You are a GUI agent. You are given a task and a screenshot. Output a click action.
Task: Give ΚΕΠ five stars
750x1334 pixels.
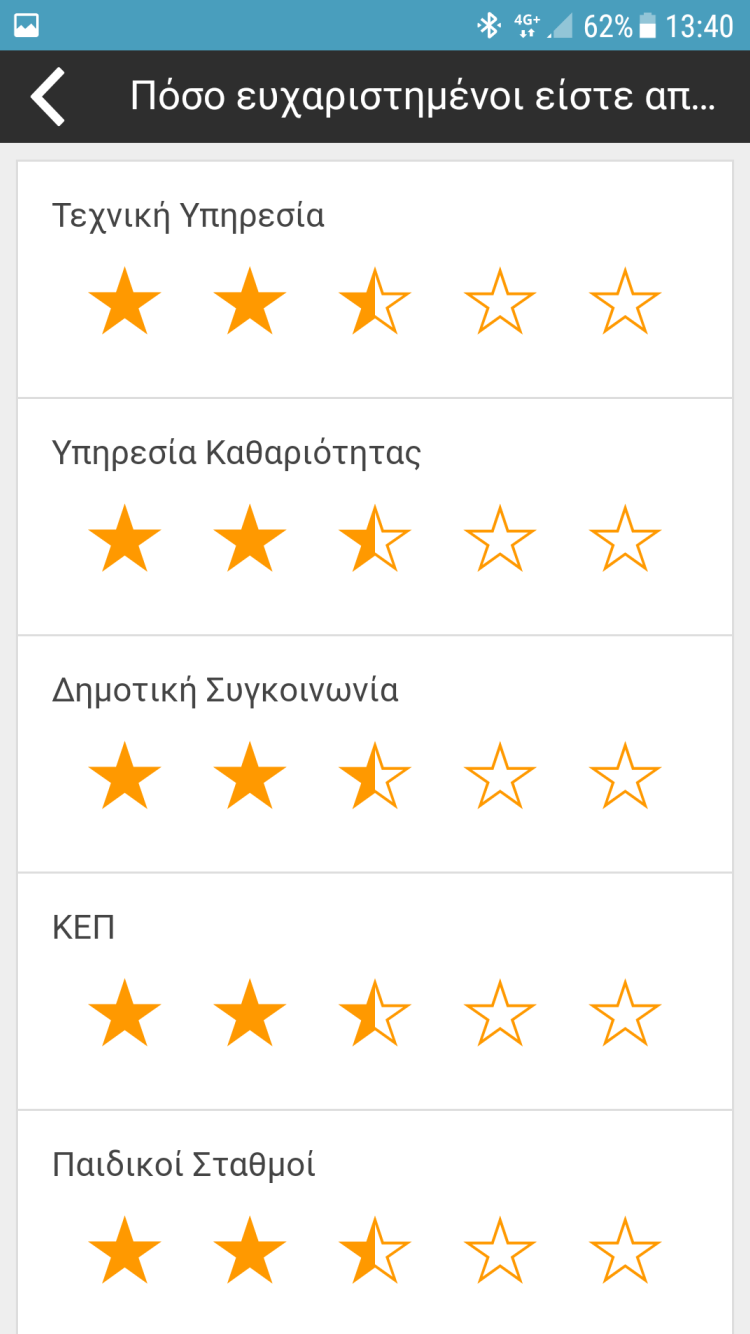[625, 1012]
